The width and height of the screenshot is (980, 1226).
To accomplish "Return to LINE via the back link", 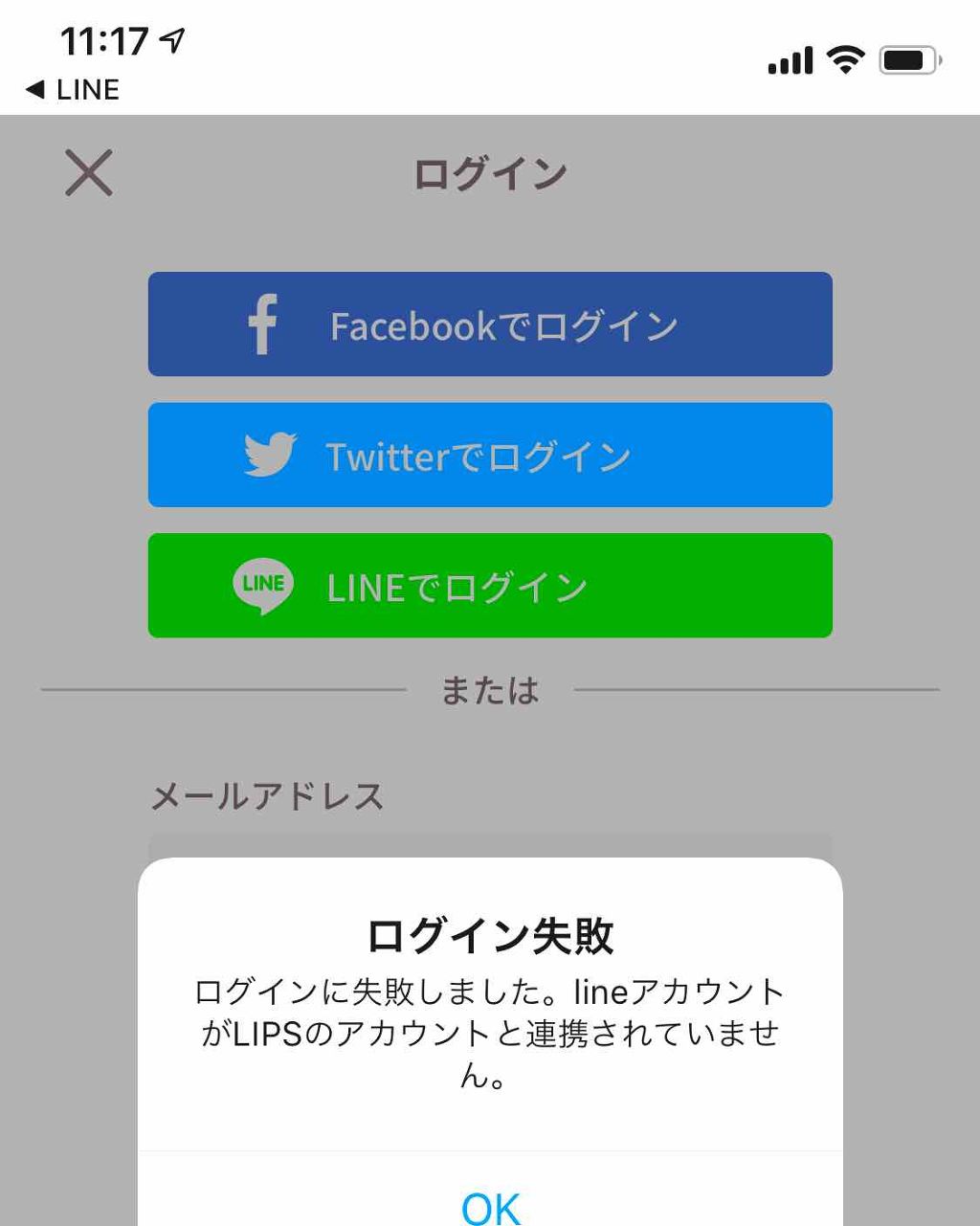I will pyautogui.click(x=71, y=89).
